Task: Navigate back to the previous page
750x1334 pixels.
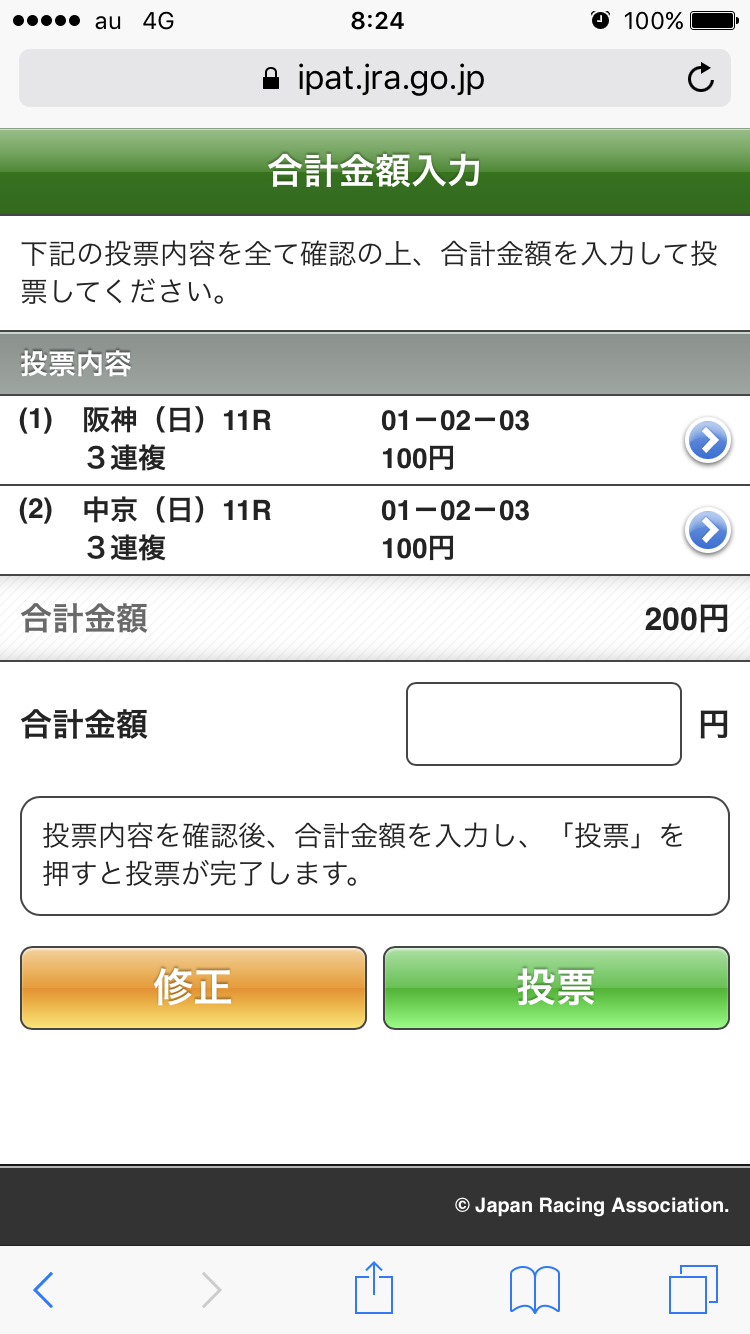Action: [x=42, y=1290]
